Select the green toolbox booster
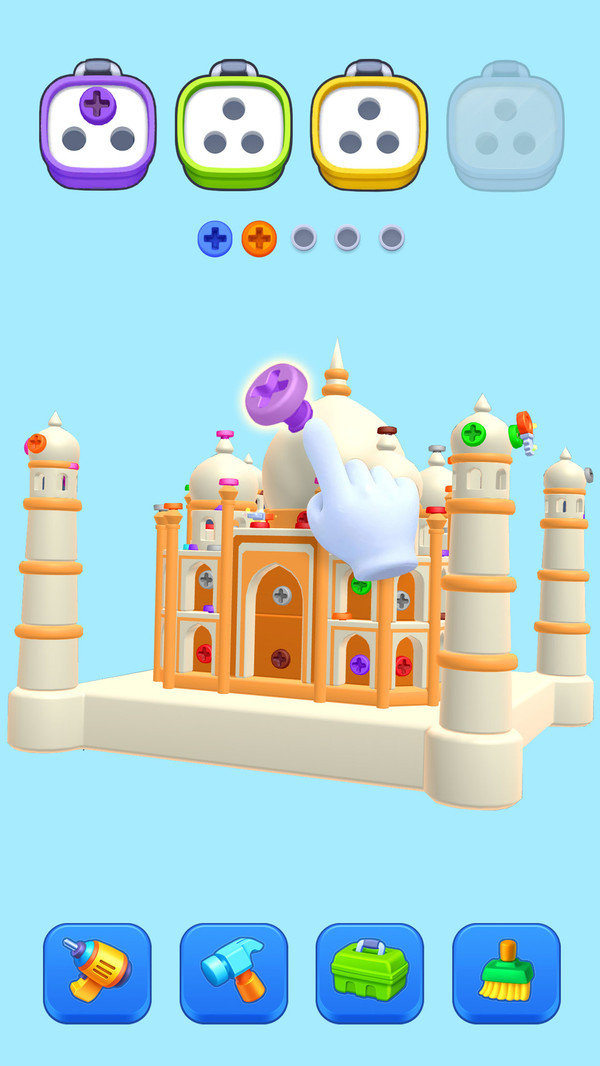 pos(369,973)
